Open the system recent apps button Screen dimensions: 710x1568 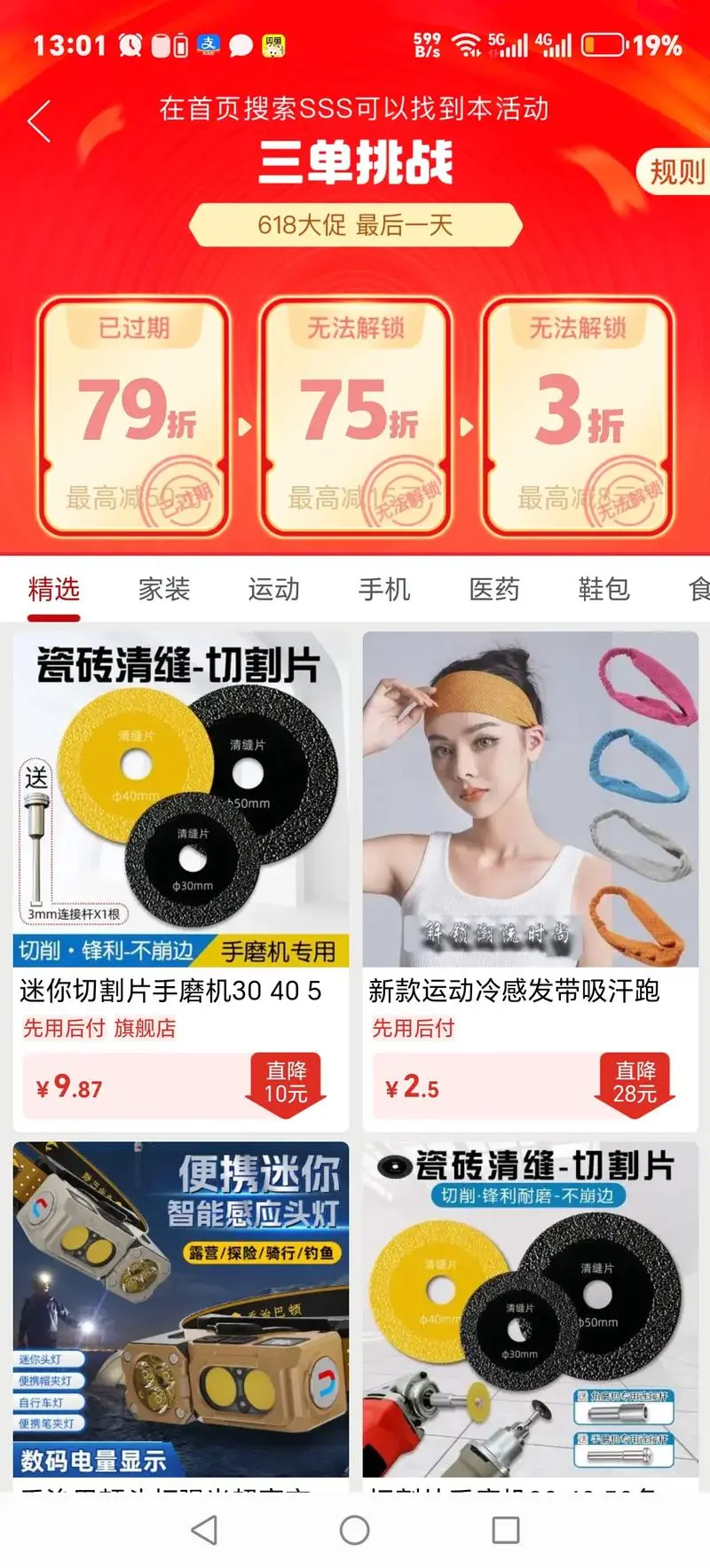coord(506,1530)
